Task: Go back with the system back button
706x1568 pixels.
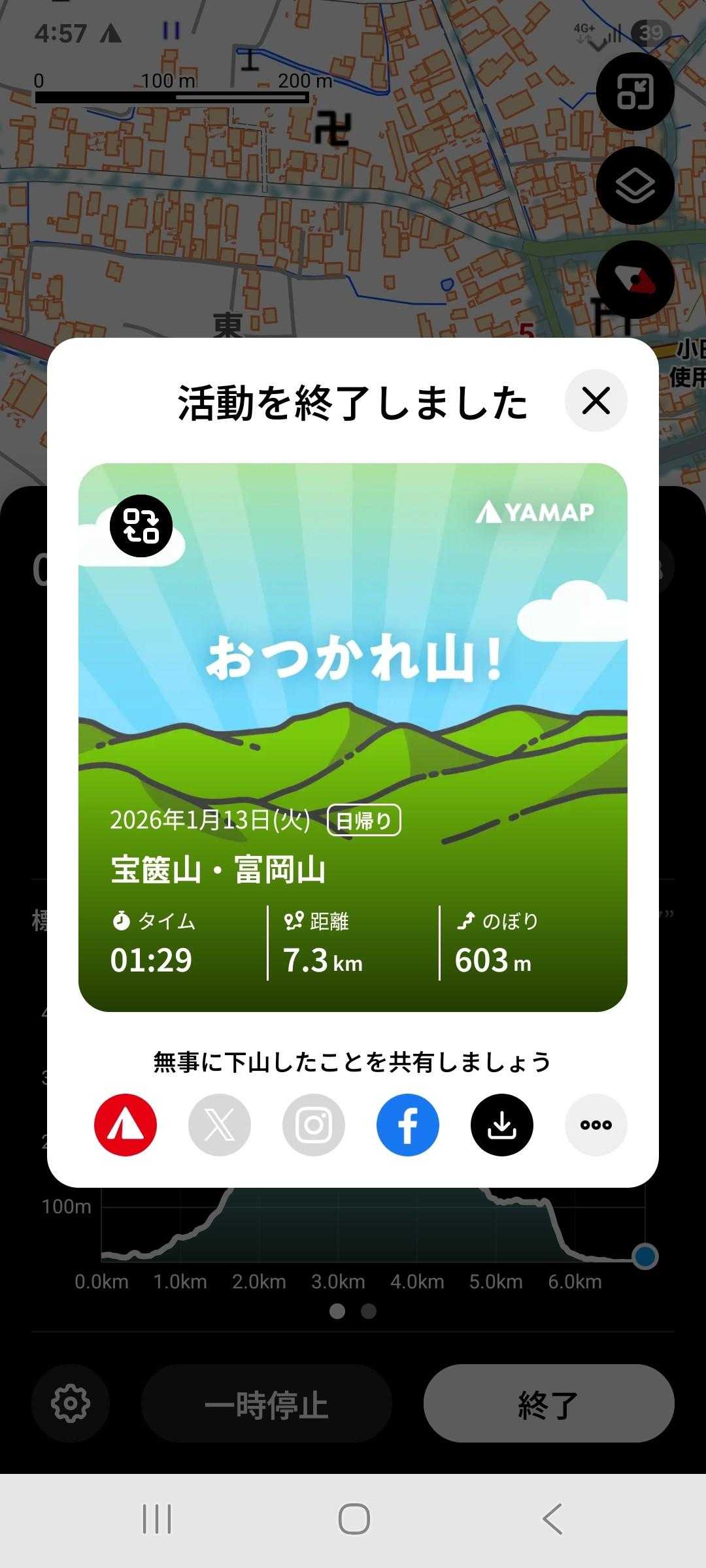Action: (552, 1518)
